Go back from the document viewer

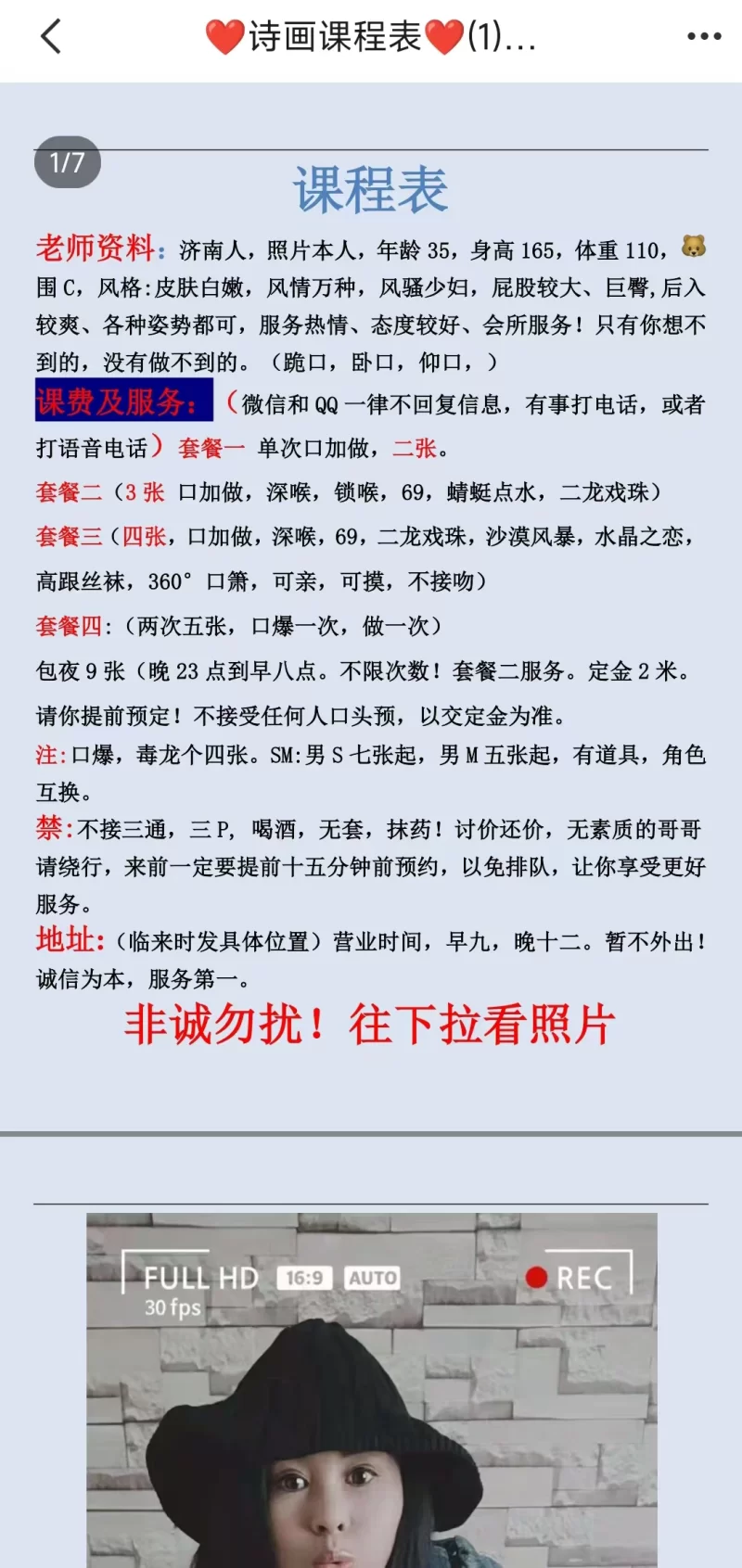(51, 37)
